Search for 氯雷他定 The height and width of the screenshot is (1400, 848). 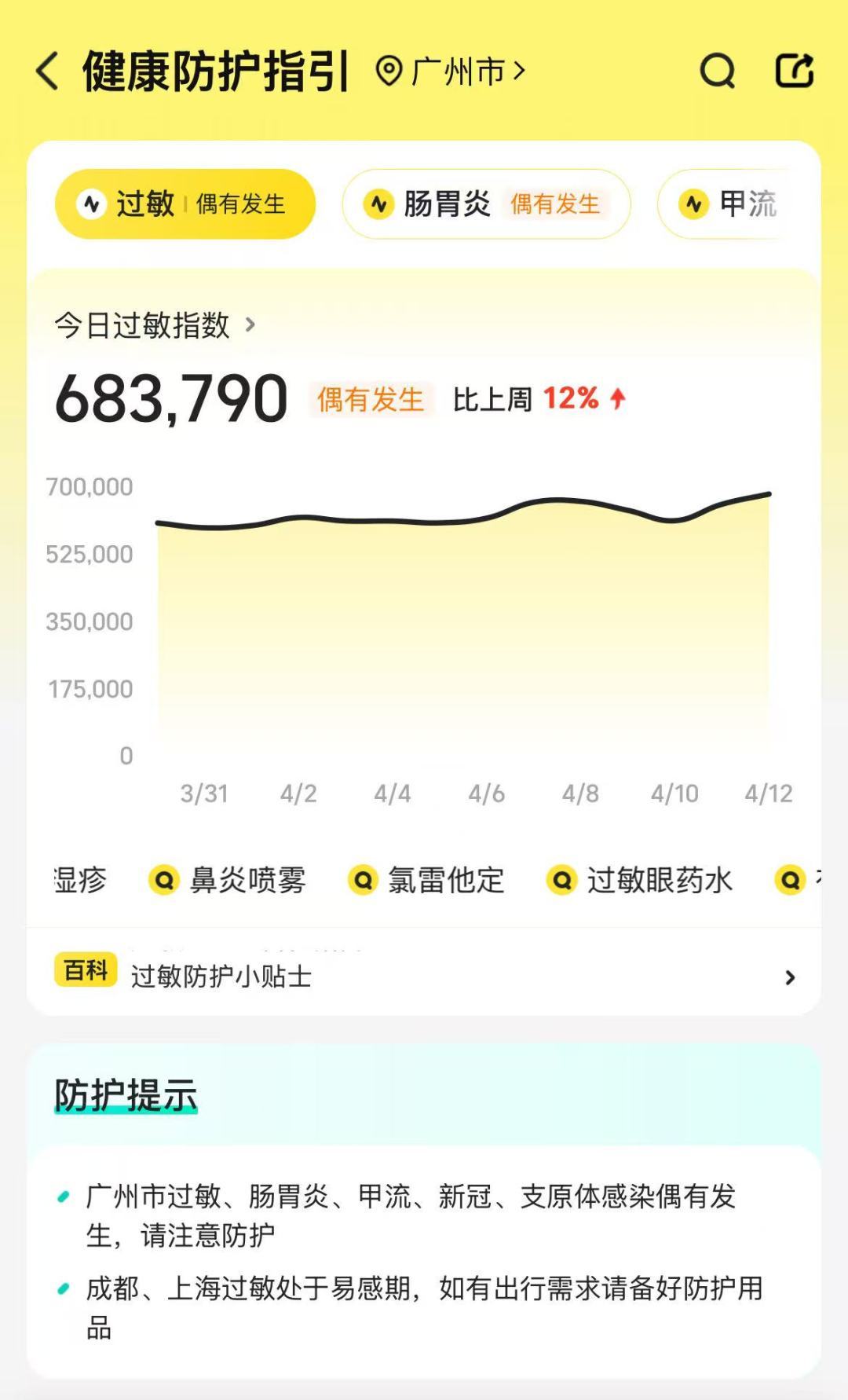tap(426, 880)
